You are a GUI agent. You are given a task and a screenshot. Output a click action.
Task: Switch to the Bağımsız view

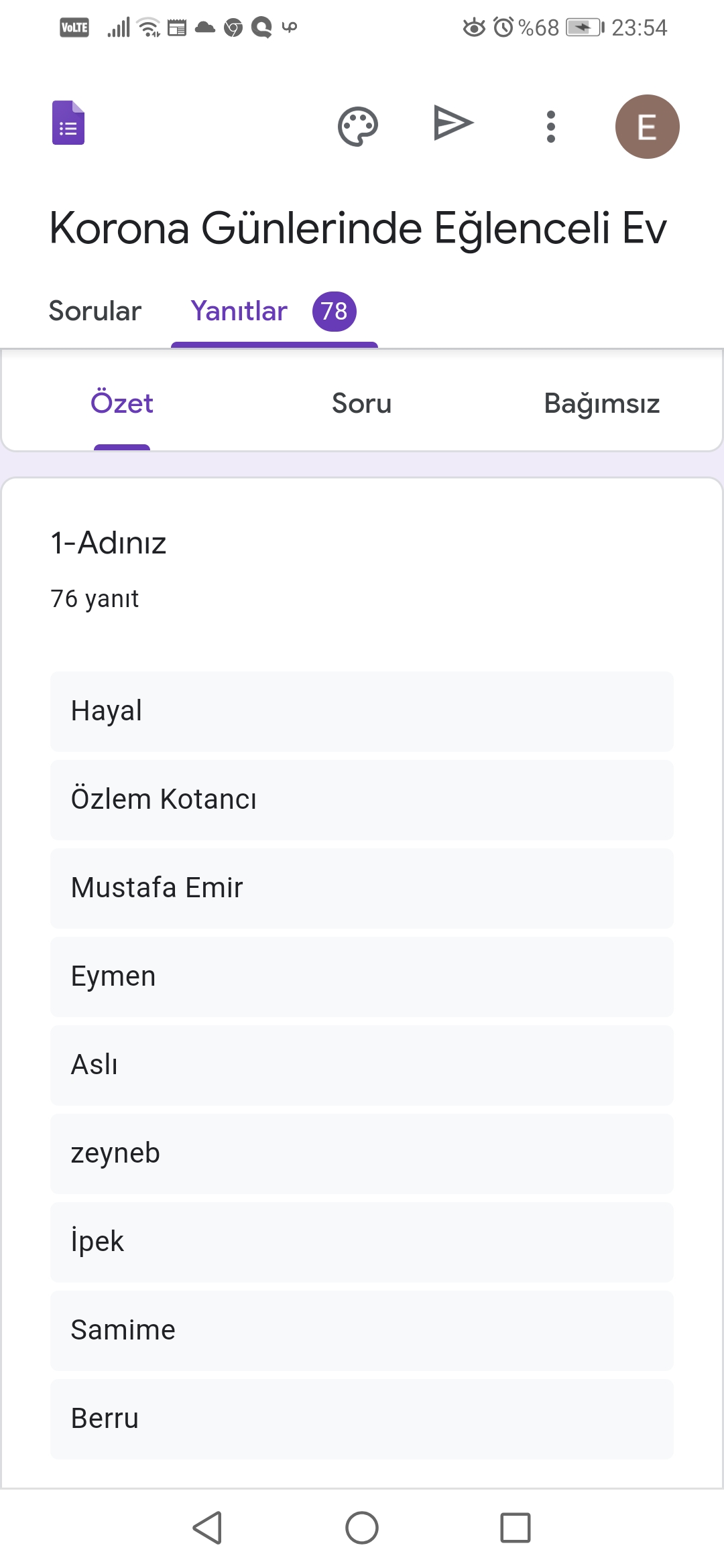click(x=602, y=403)
